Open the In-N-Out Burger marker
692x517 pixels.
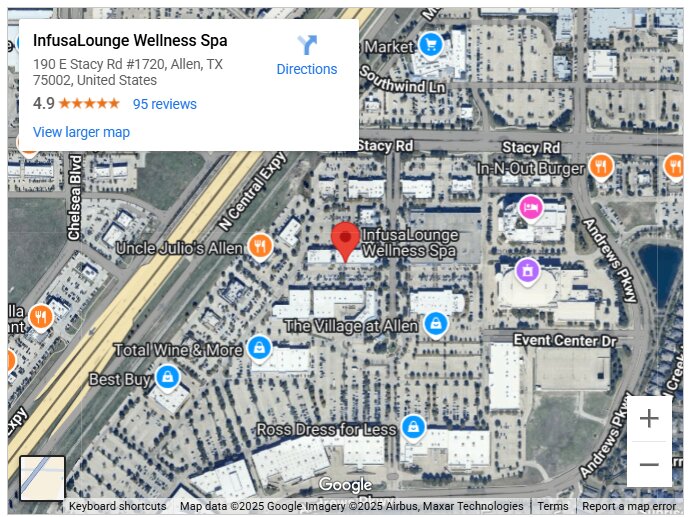601,166
